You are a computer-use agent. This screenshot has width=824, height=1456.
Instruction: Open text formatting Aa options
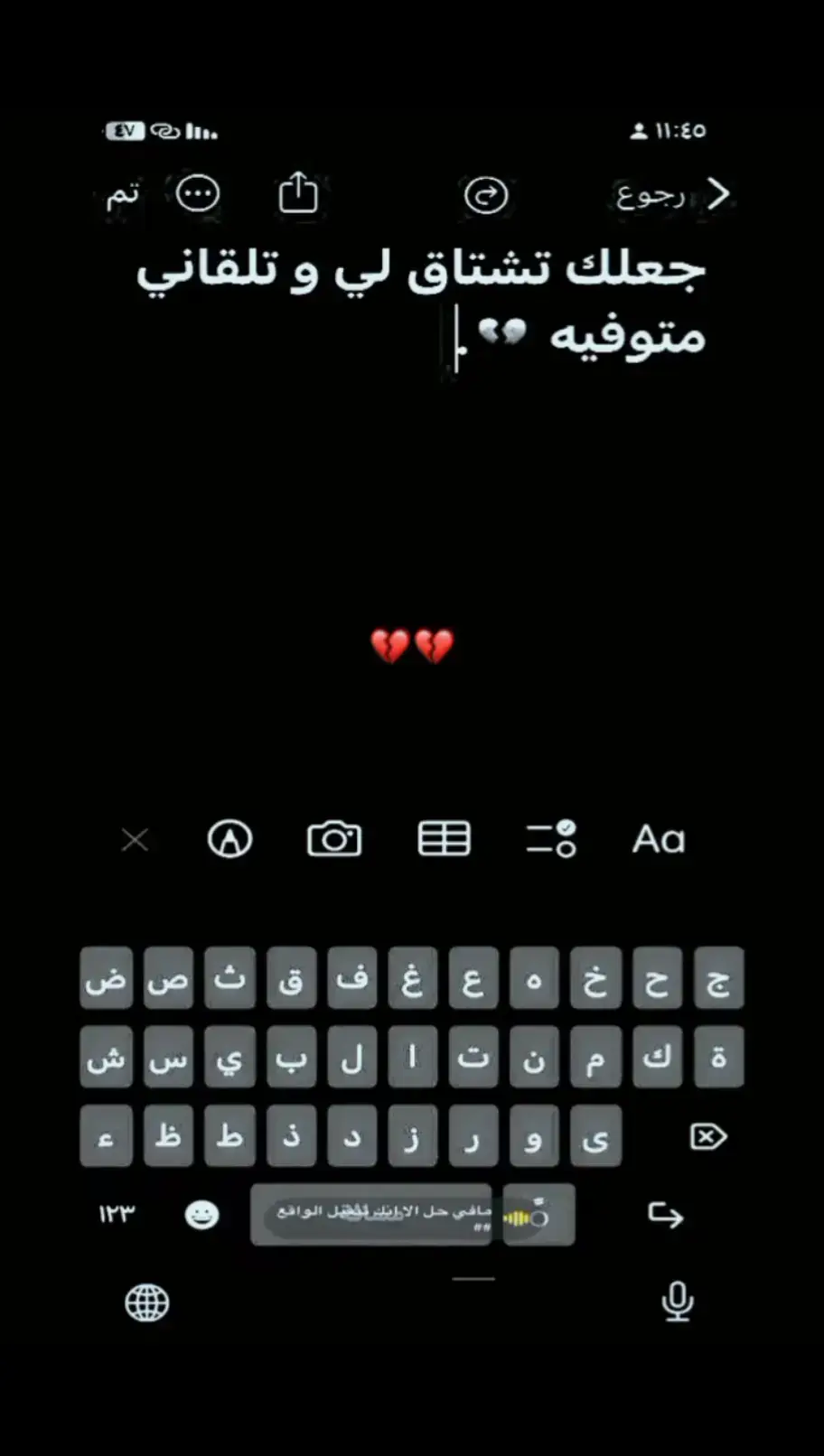pyautogui.click(x=659, y=839)
